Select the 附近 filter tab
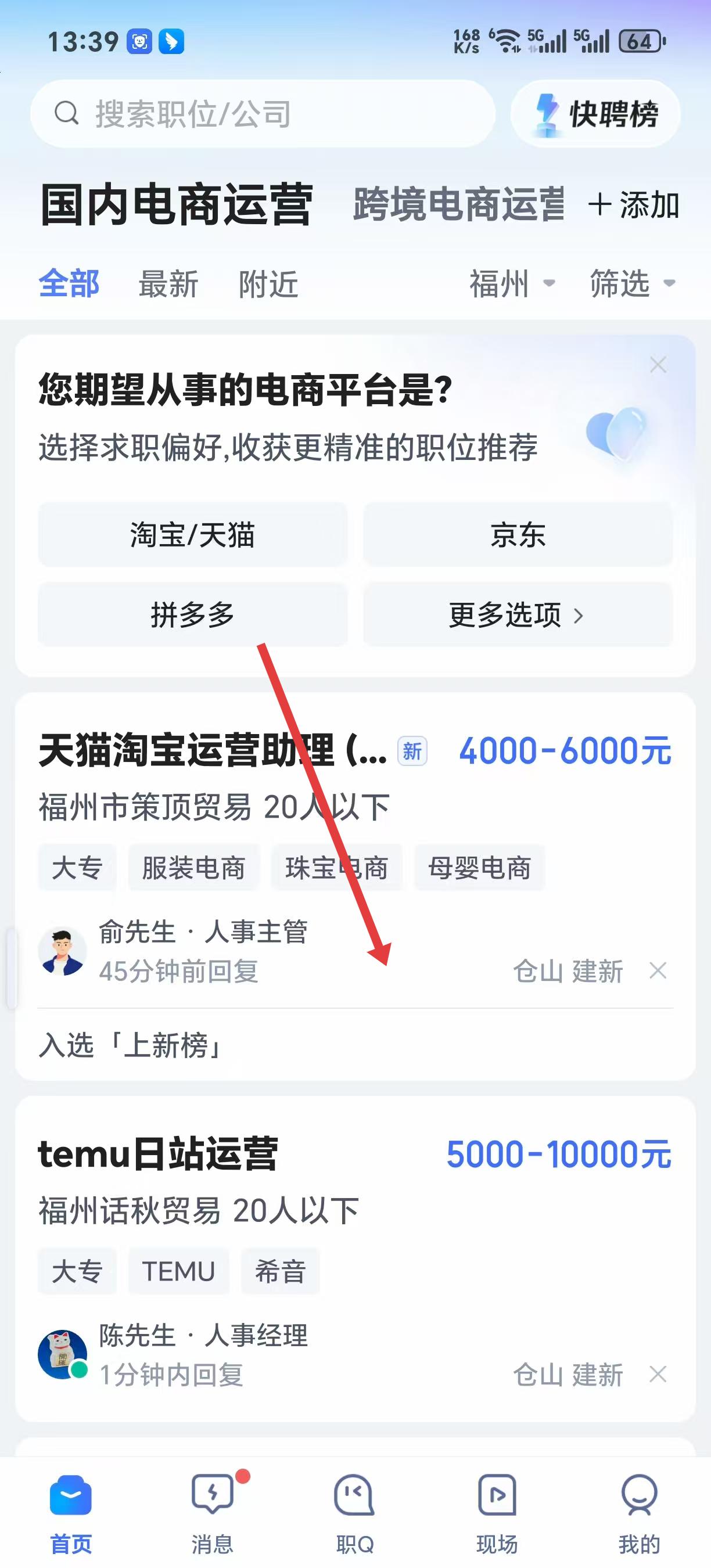This screenshot has height=1568, width=711. 268,284
